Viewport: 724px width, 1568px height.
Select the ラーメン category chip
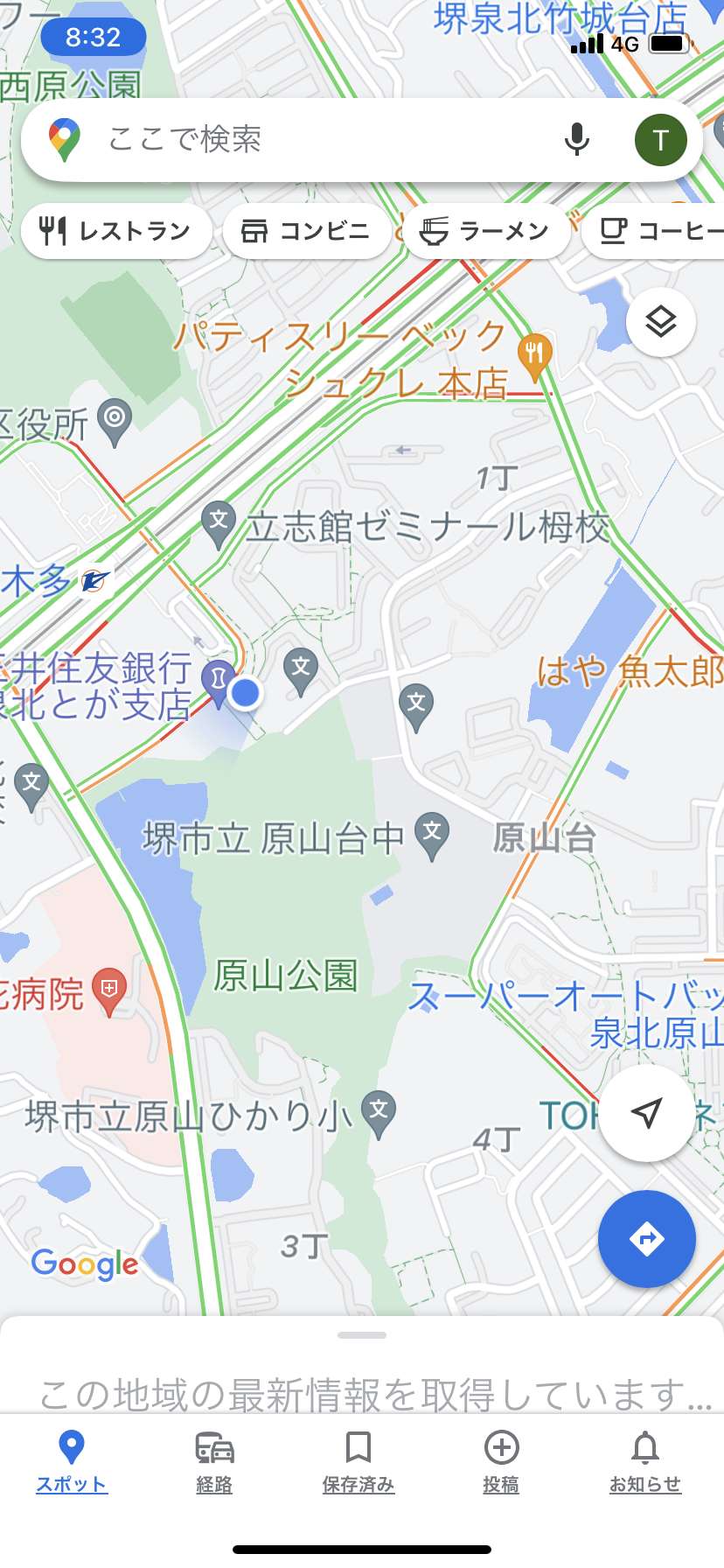point(486,231)
